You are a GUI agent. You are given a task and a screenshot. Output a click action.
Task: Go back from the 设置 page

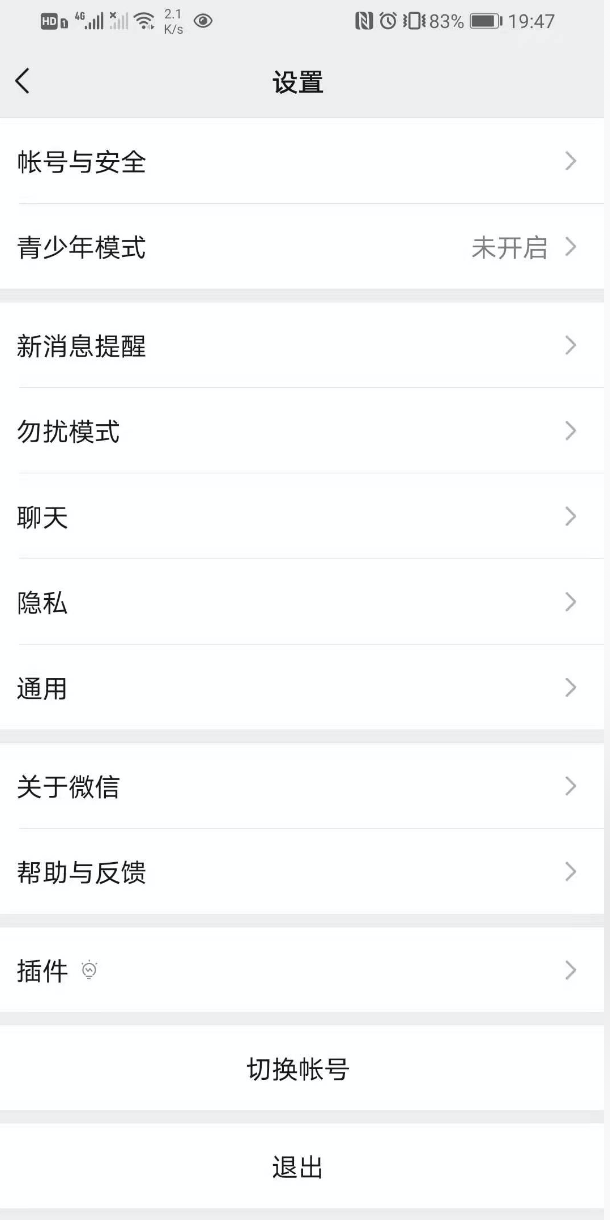tap(23, 82)
